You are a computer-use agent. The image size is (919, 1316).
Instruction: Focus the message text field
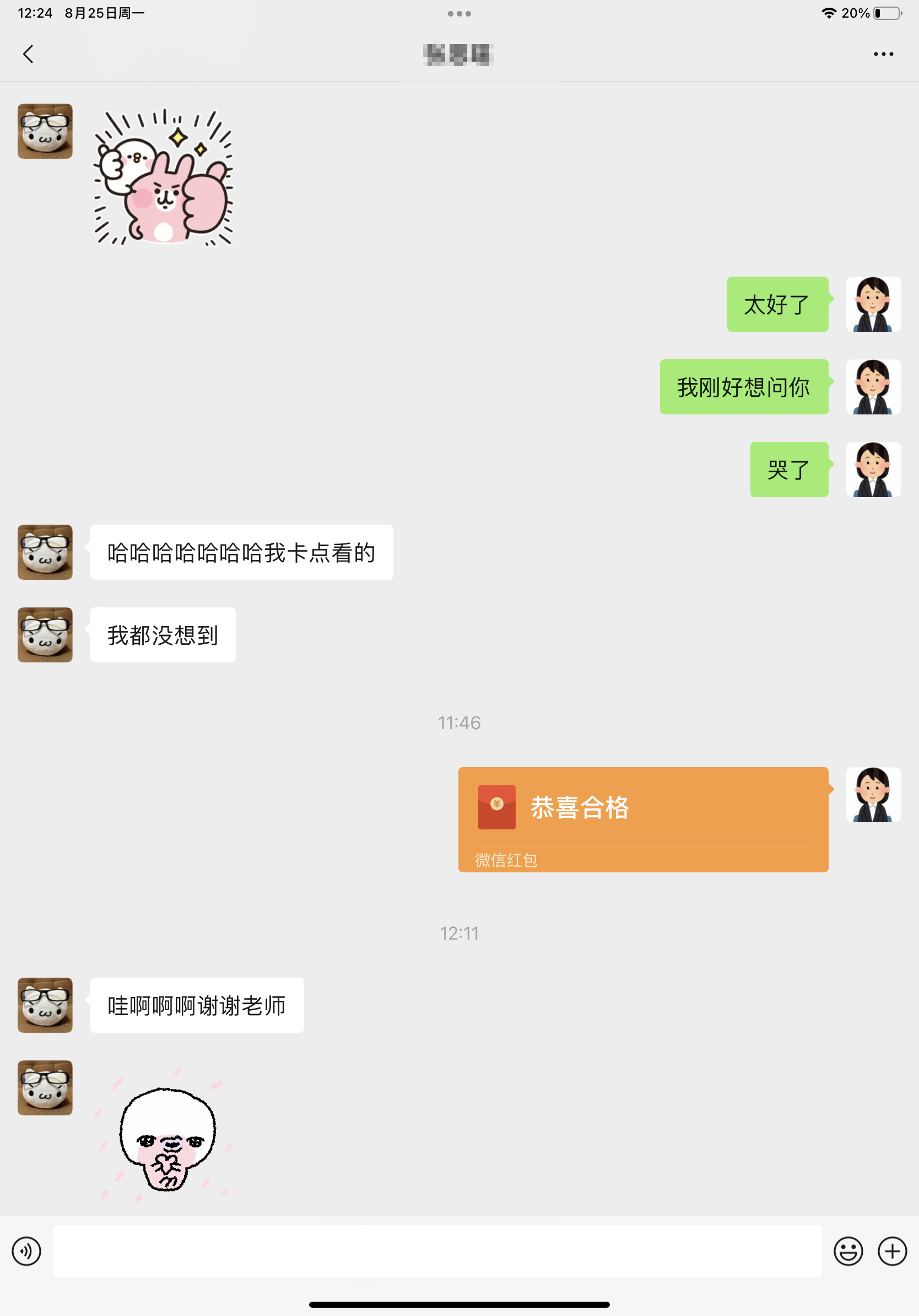436,1250
